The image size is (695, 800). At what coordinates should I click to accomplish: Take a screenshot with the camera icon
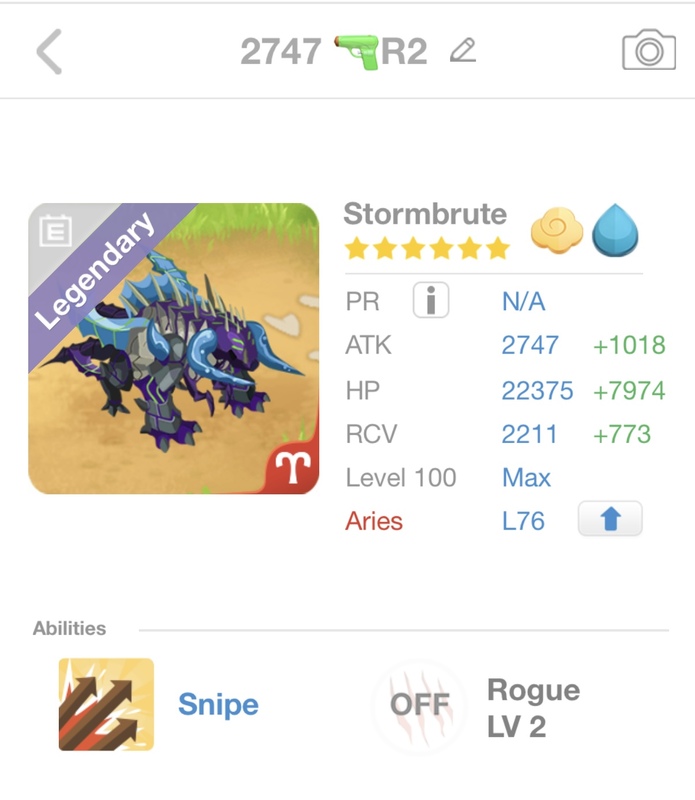[648, 50]
